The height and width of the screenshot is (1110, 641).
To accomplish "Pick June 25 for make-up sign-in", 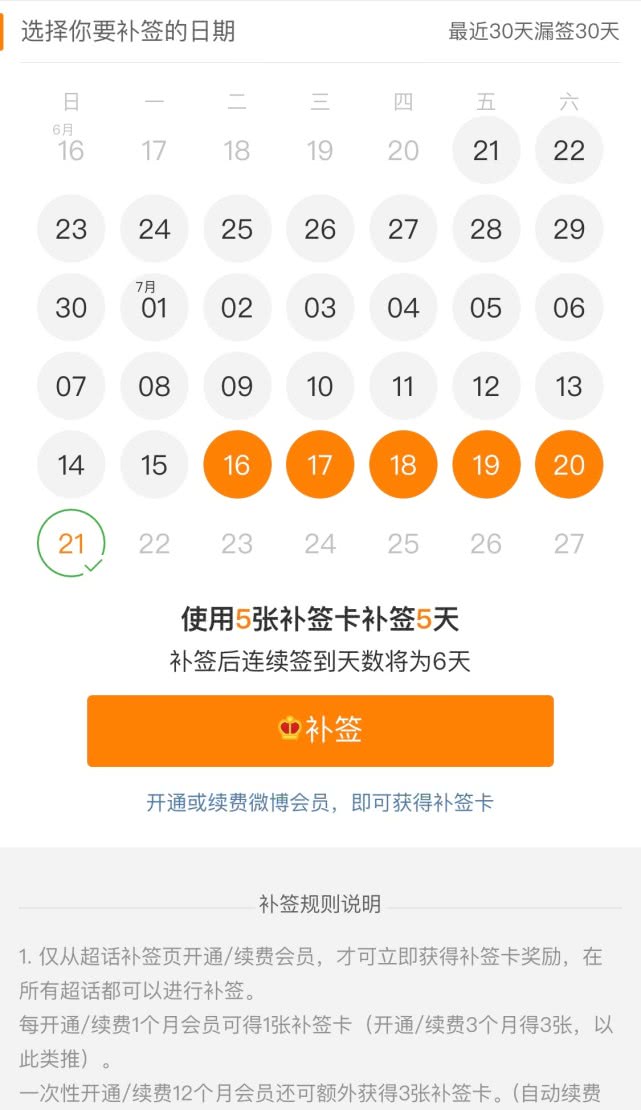I will [237, 229].
